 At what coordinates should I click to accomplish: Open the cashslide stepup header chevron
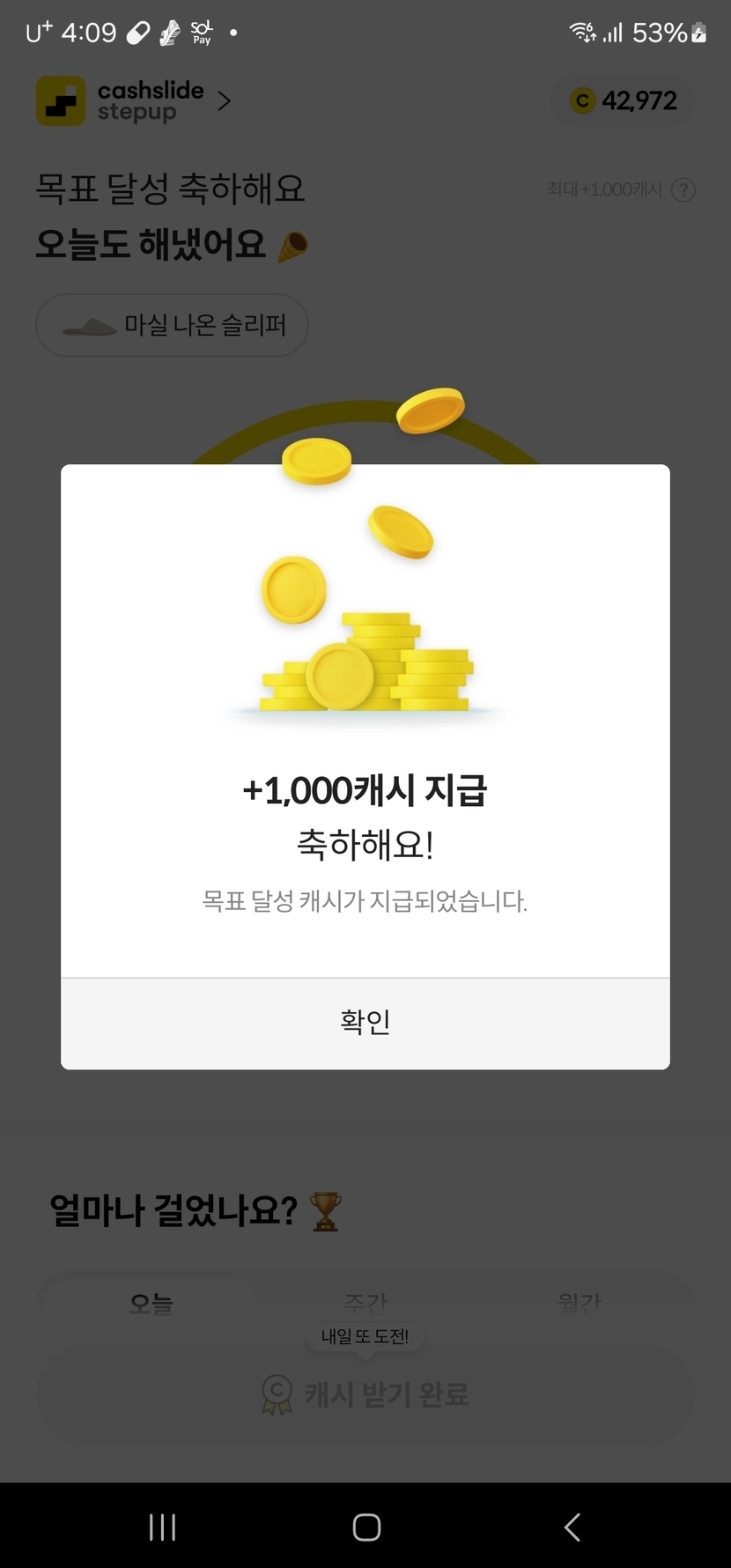coord(225,101)
